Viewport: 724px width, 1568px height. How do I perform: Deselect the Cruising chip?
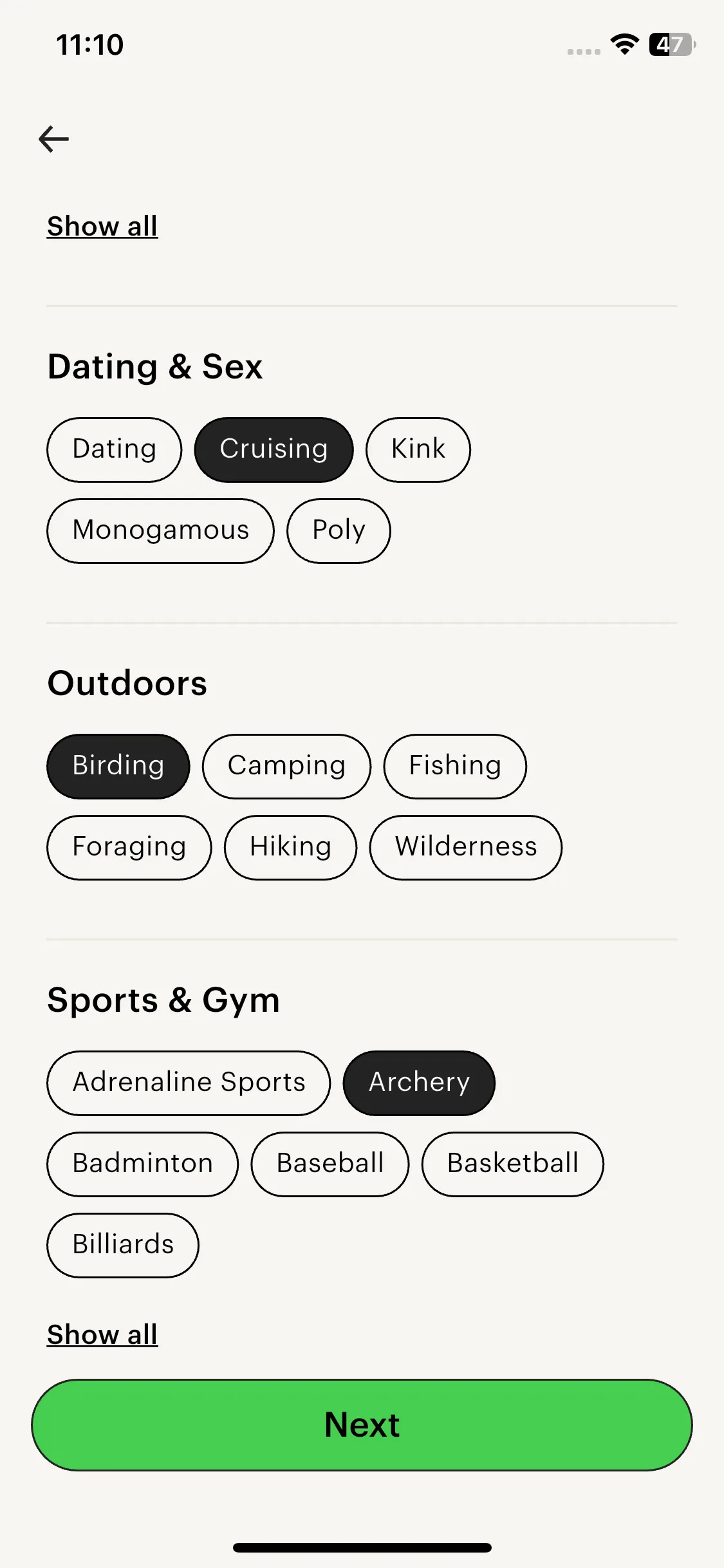(274, 449)
